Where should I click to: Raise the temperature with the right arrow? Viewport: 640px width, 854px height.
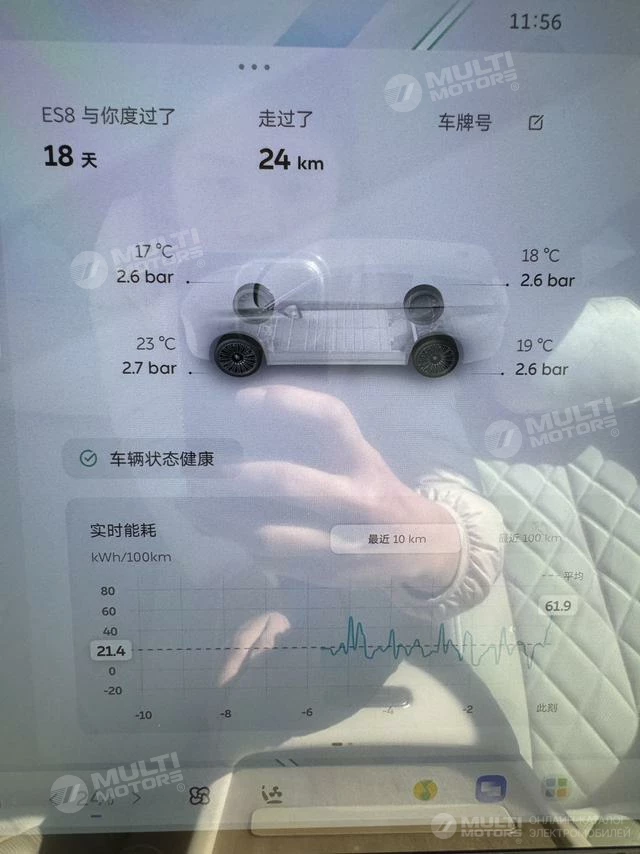pyautogui.click(x=137, y=796)
